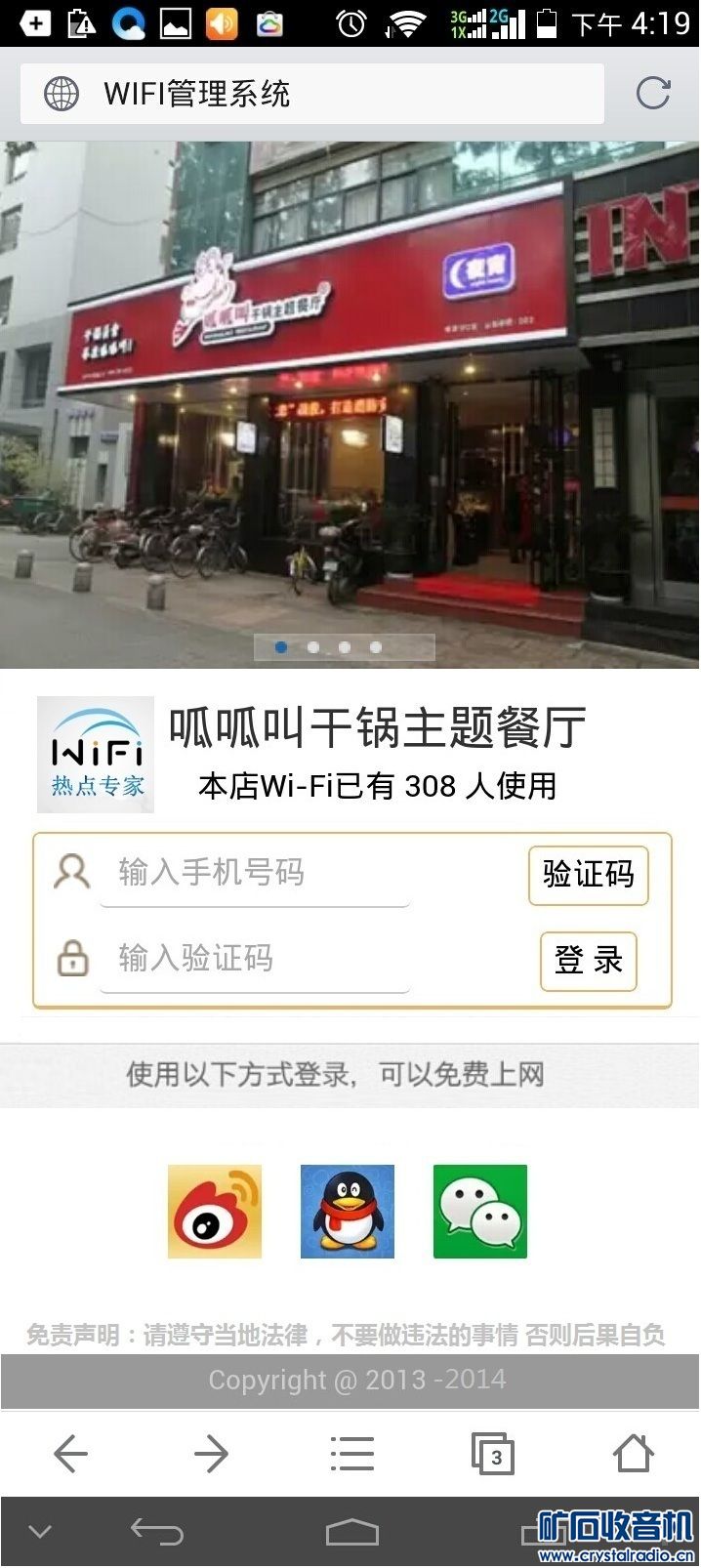Go back using the browser's left arrow
This screenshot has width=701, height=1568.
click(70, 1454)
